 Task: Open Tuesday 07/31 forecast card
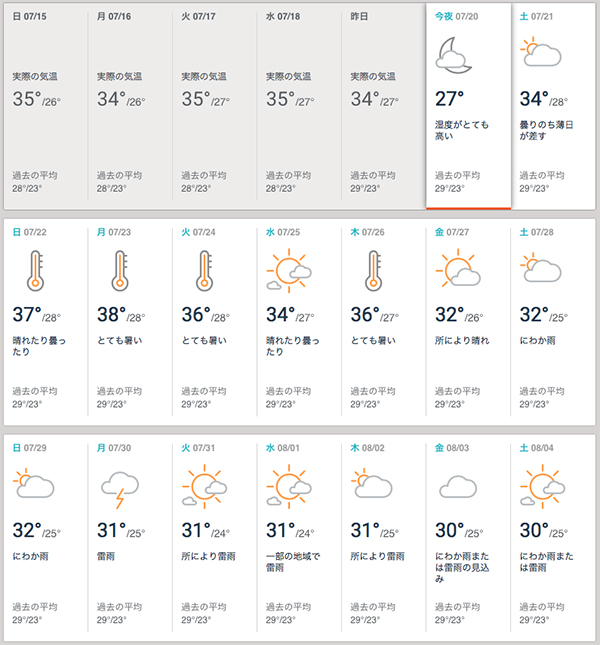tap(215, 537)
